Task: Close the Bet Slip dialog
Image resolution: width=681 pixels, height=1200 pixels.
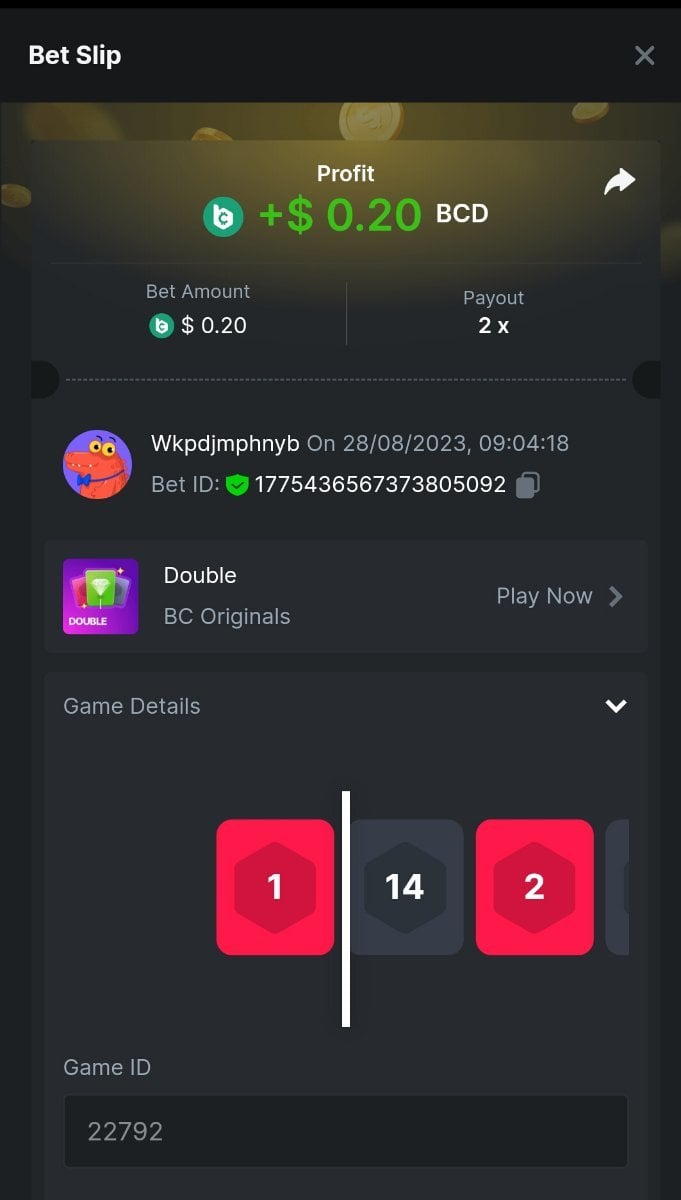Action: (x=644, y=56)
